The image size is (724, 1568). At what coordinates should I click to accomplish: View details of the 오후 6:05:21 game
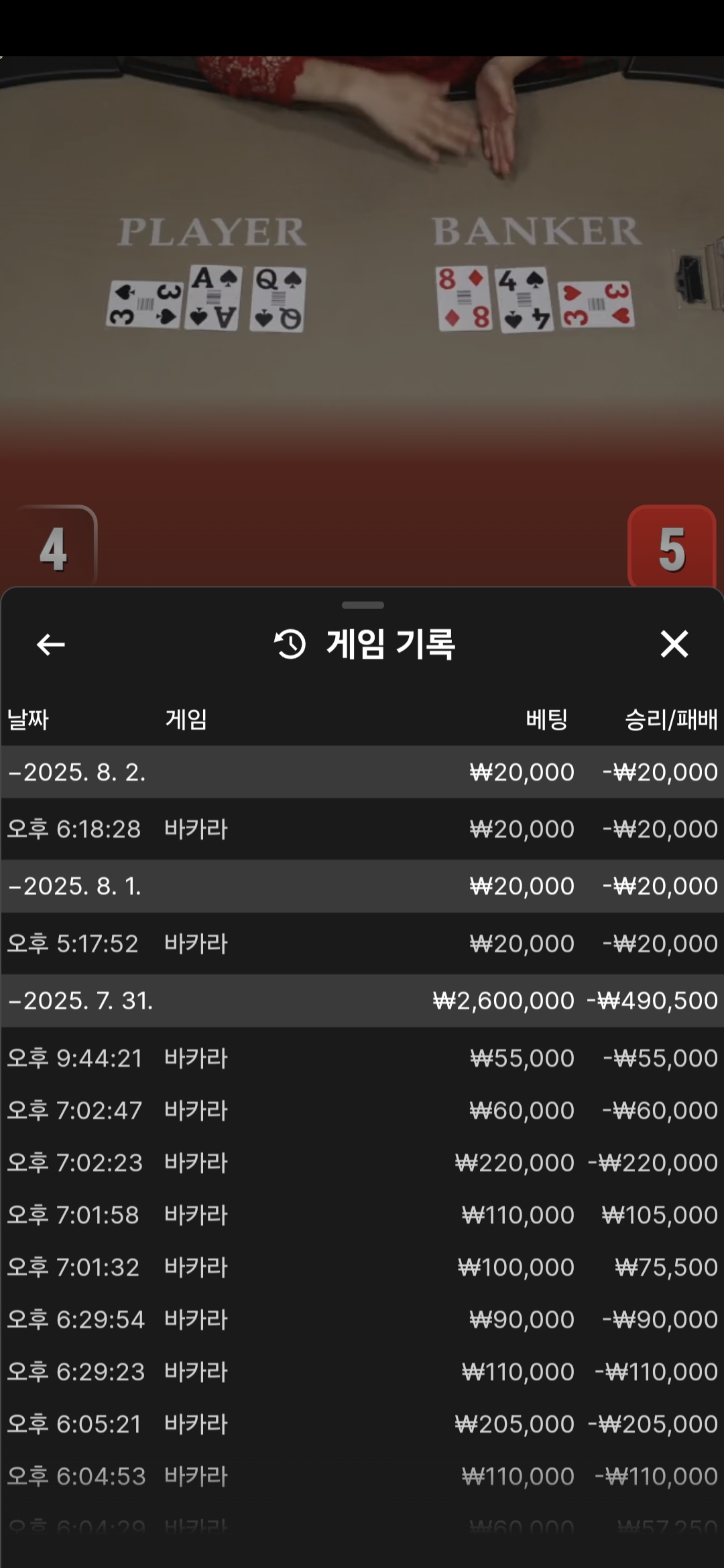pyautogui.click(x=362, y=1424)
